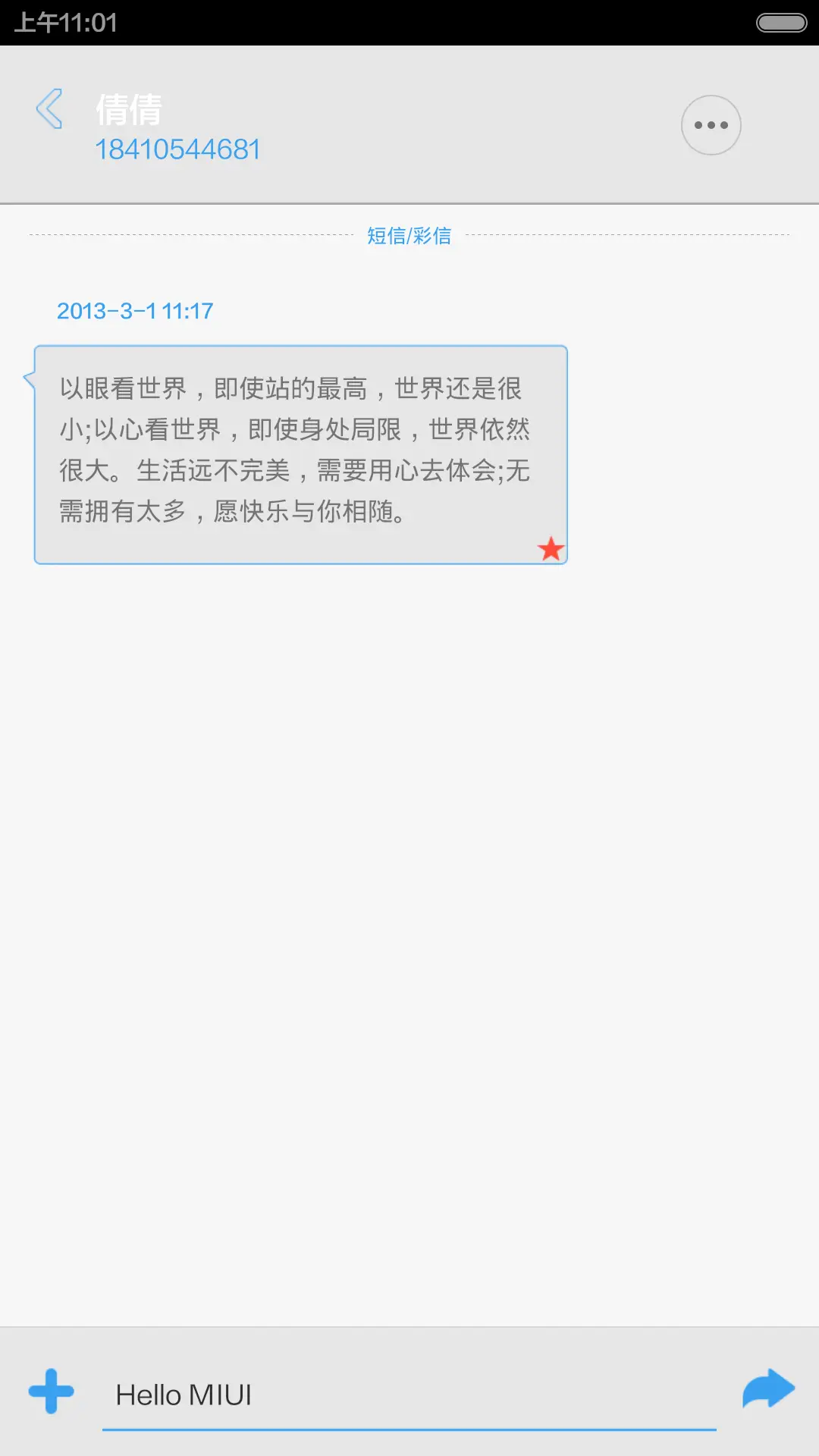The width and height of the screenshot is (819, 1456).
Task: Toggle favorite status of the received message
Action: point(550,548)
